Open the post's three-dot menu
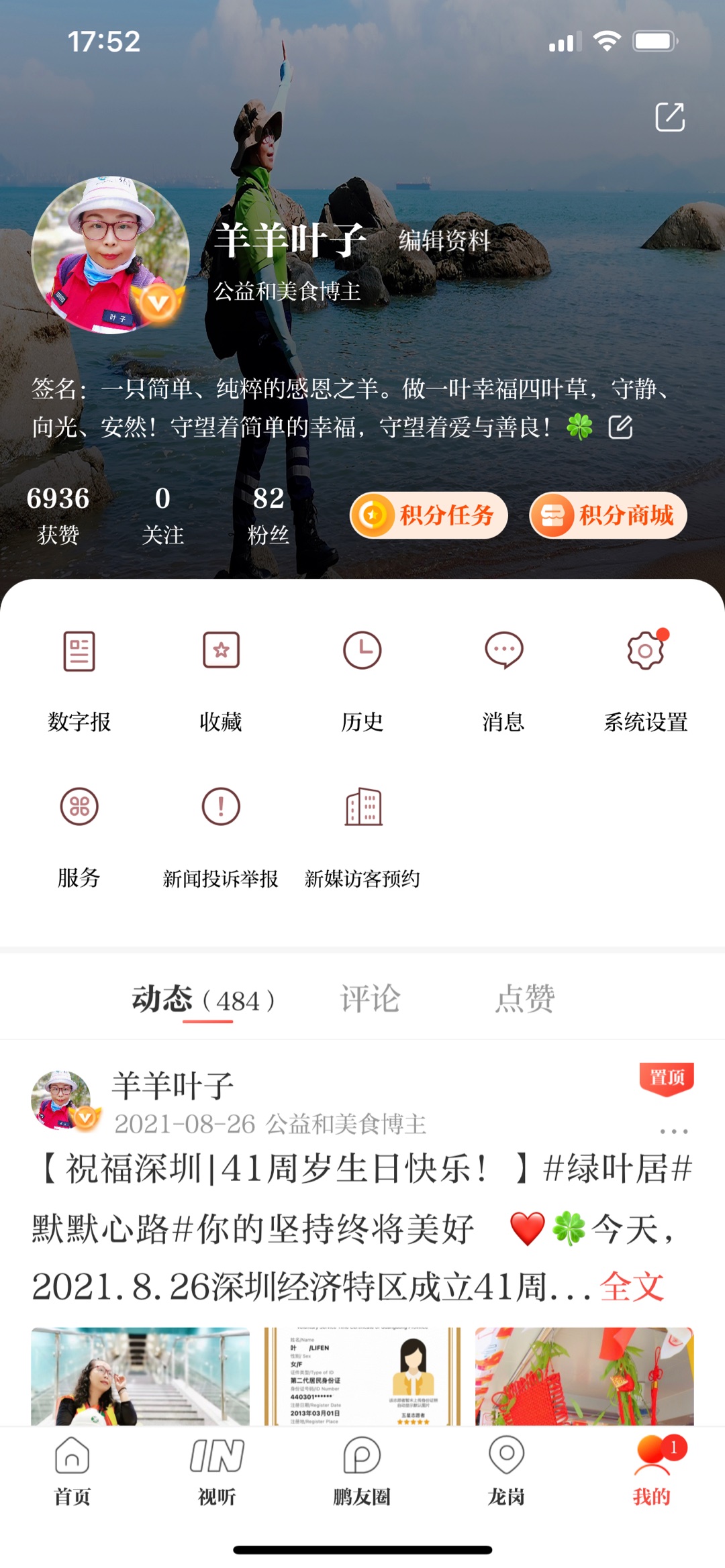This screenshot has width=725, height=1568. pos(673,1131)
